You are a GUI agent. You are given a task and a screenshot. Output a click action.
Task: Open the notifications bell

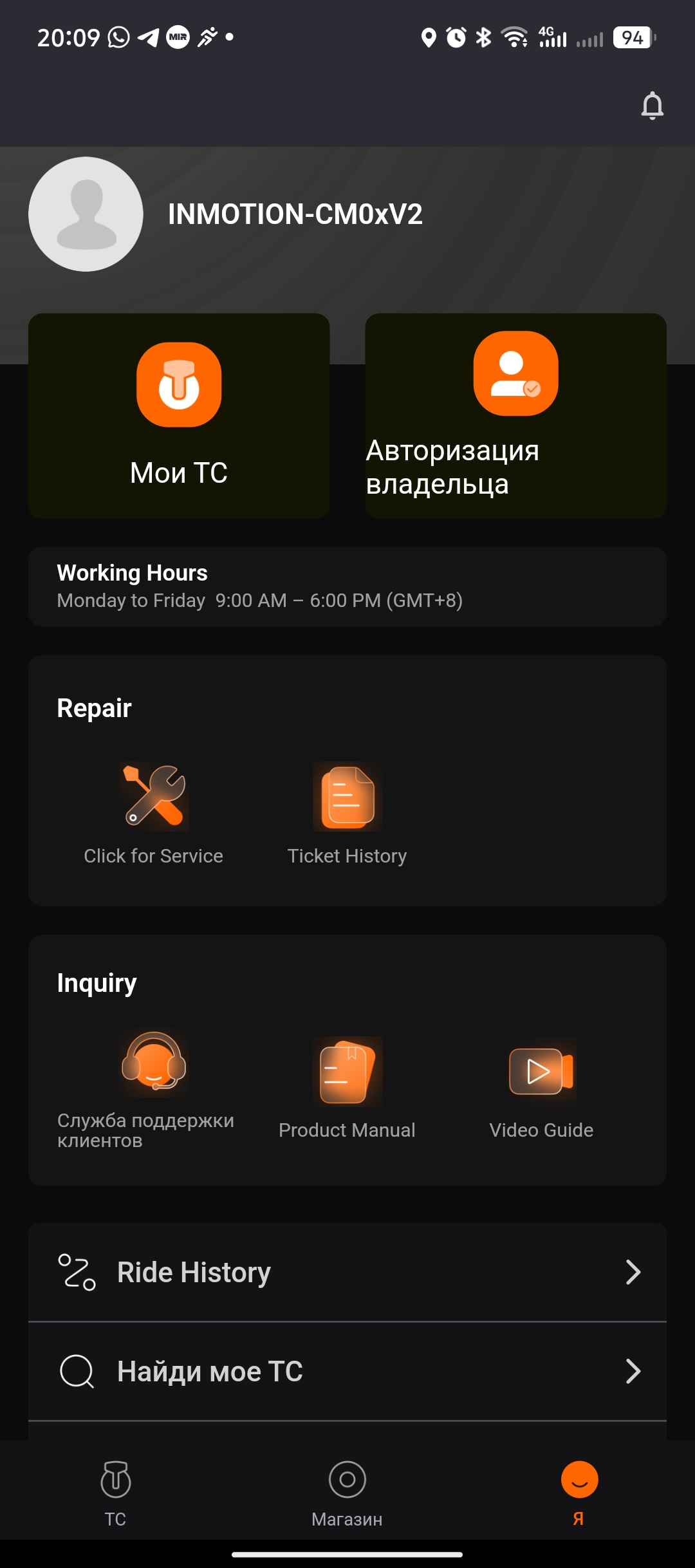(652, 106)
